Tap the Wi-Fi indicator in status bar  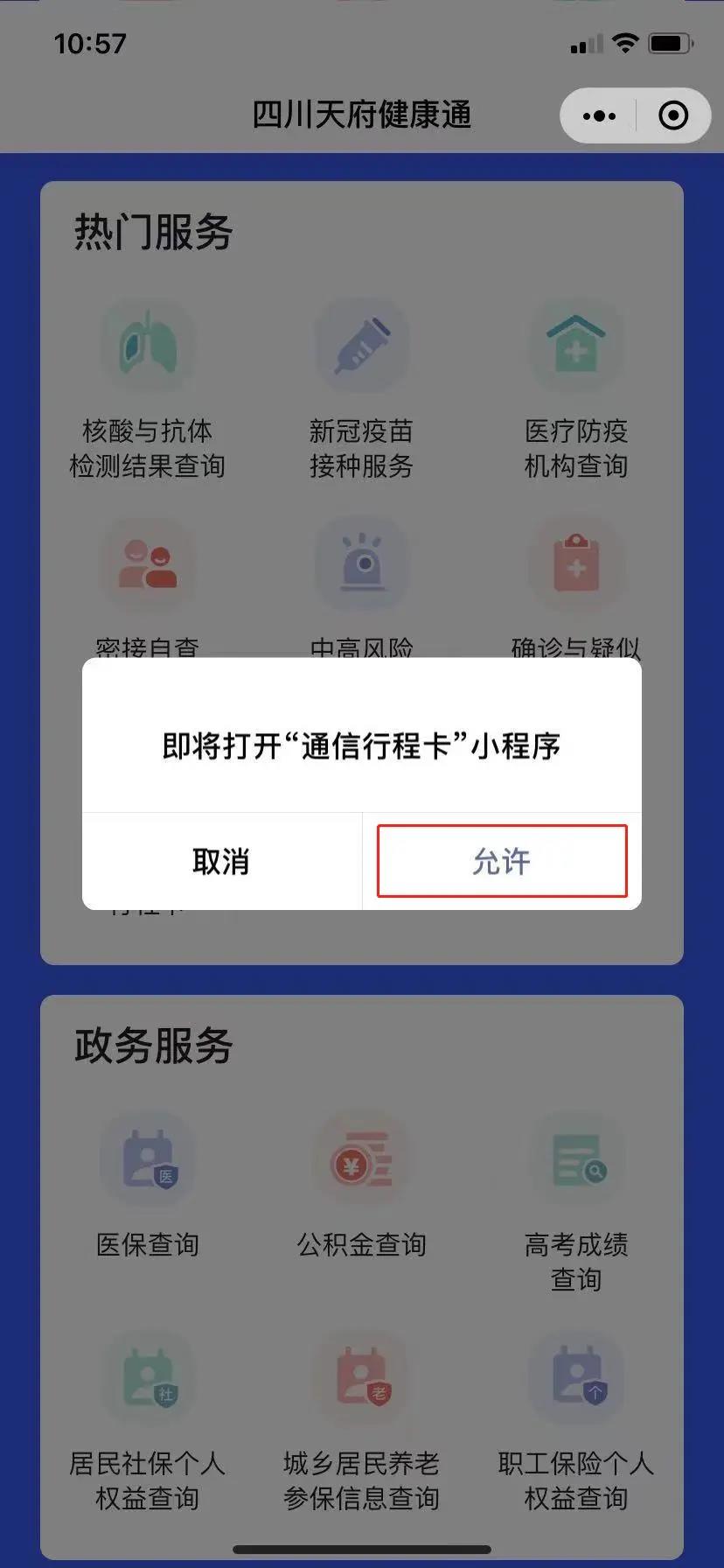[x=624, y=42]
